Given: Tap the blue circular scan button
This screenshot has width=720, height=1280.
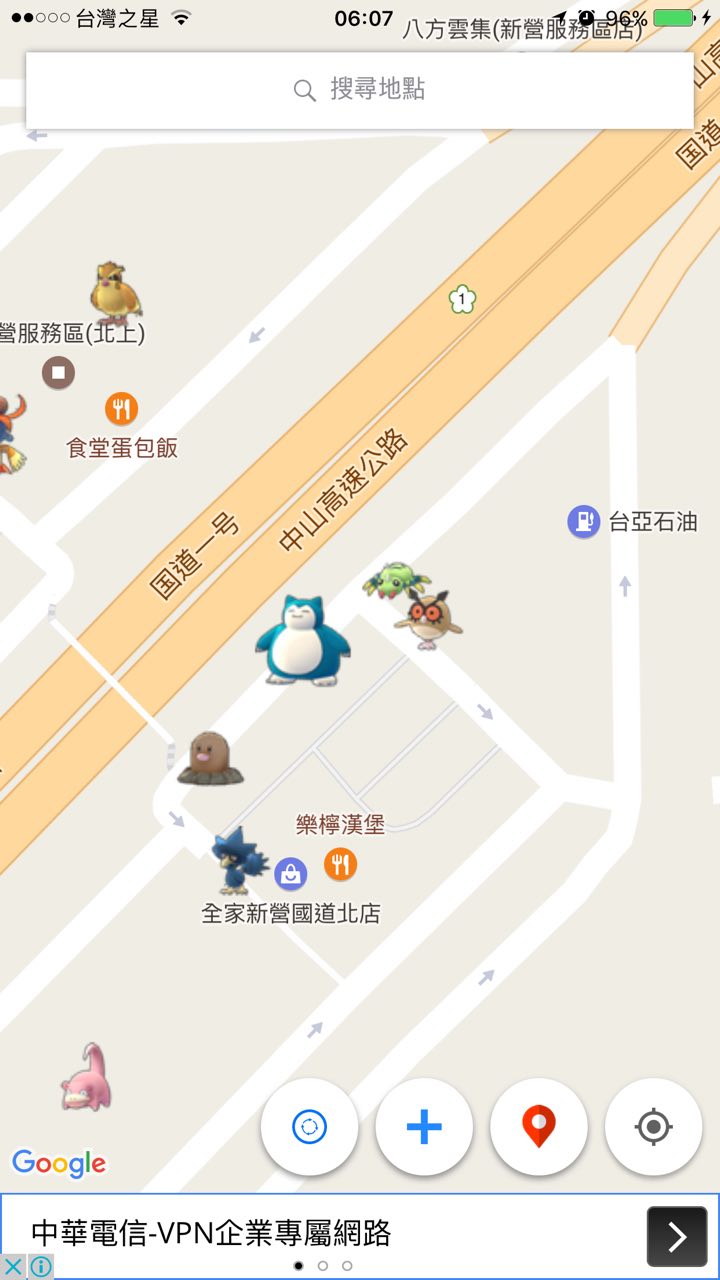Looking at the screenshot, I should (309, 1127).
